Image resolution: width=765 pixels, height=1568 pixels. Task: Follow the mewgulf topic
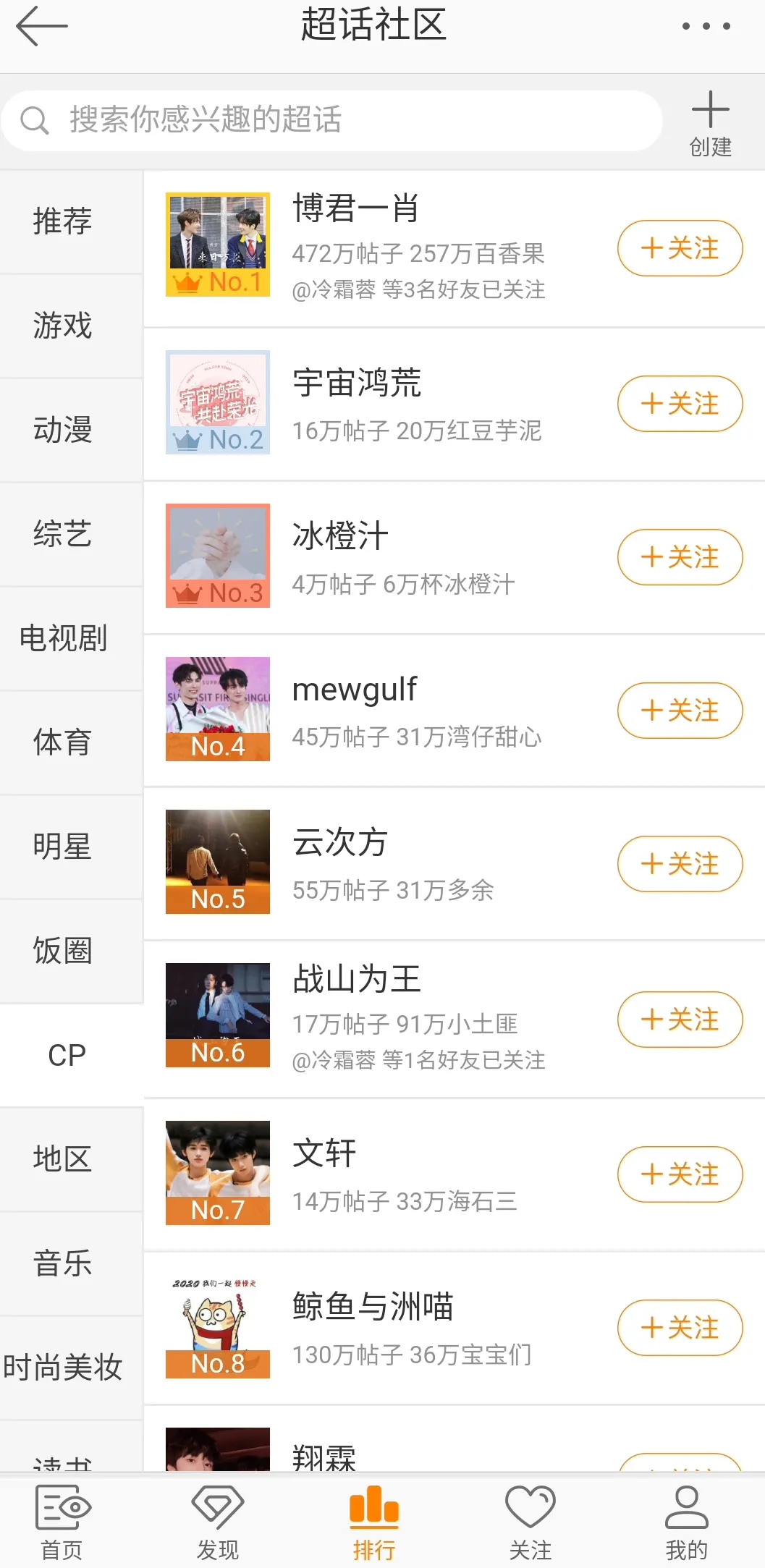679,710
